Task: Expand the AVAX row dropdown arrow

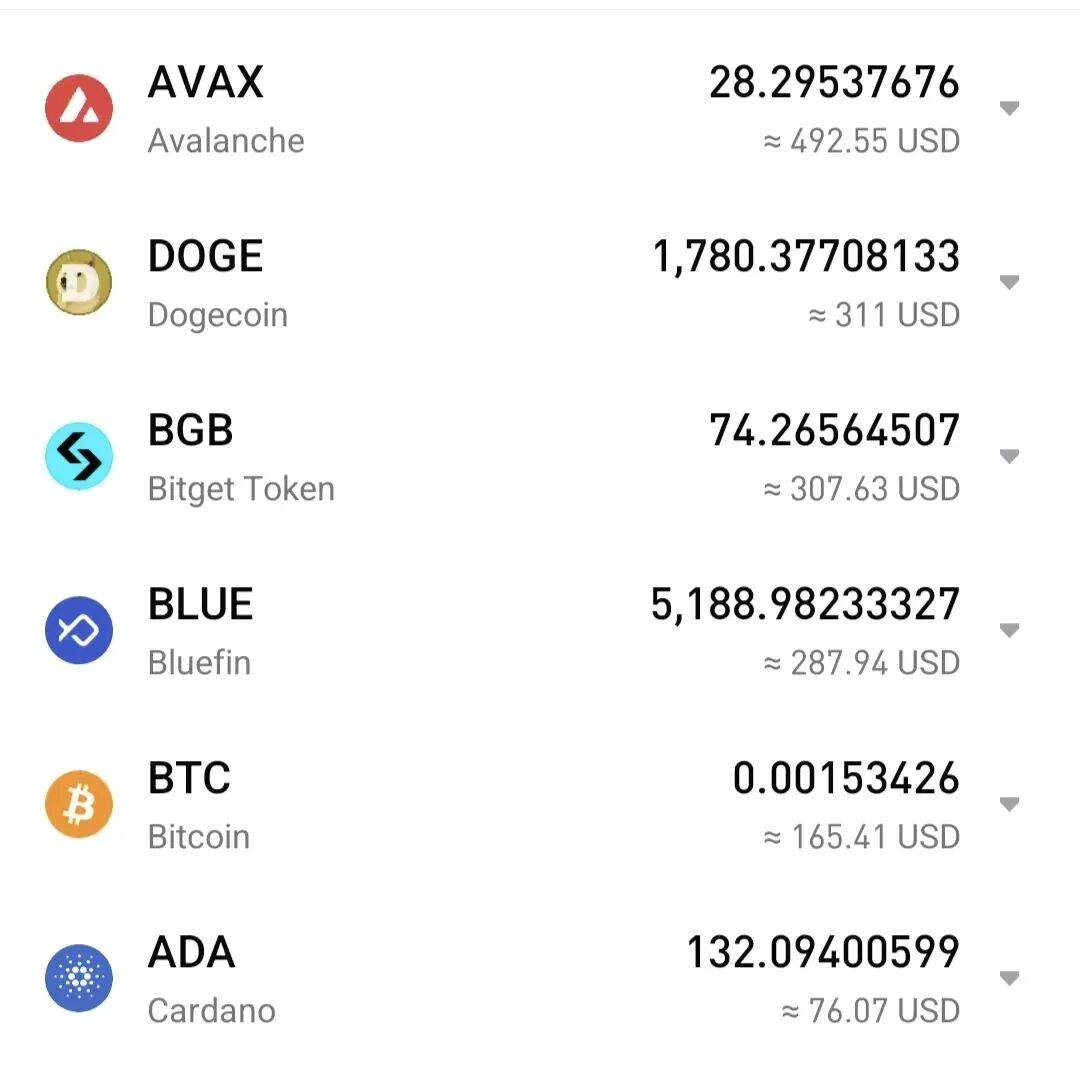Action: [x=1009, y=108]
